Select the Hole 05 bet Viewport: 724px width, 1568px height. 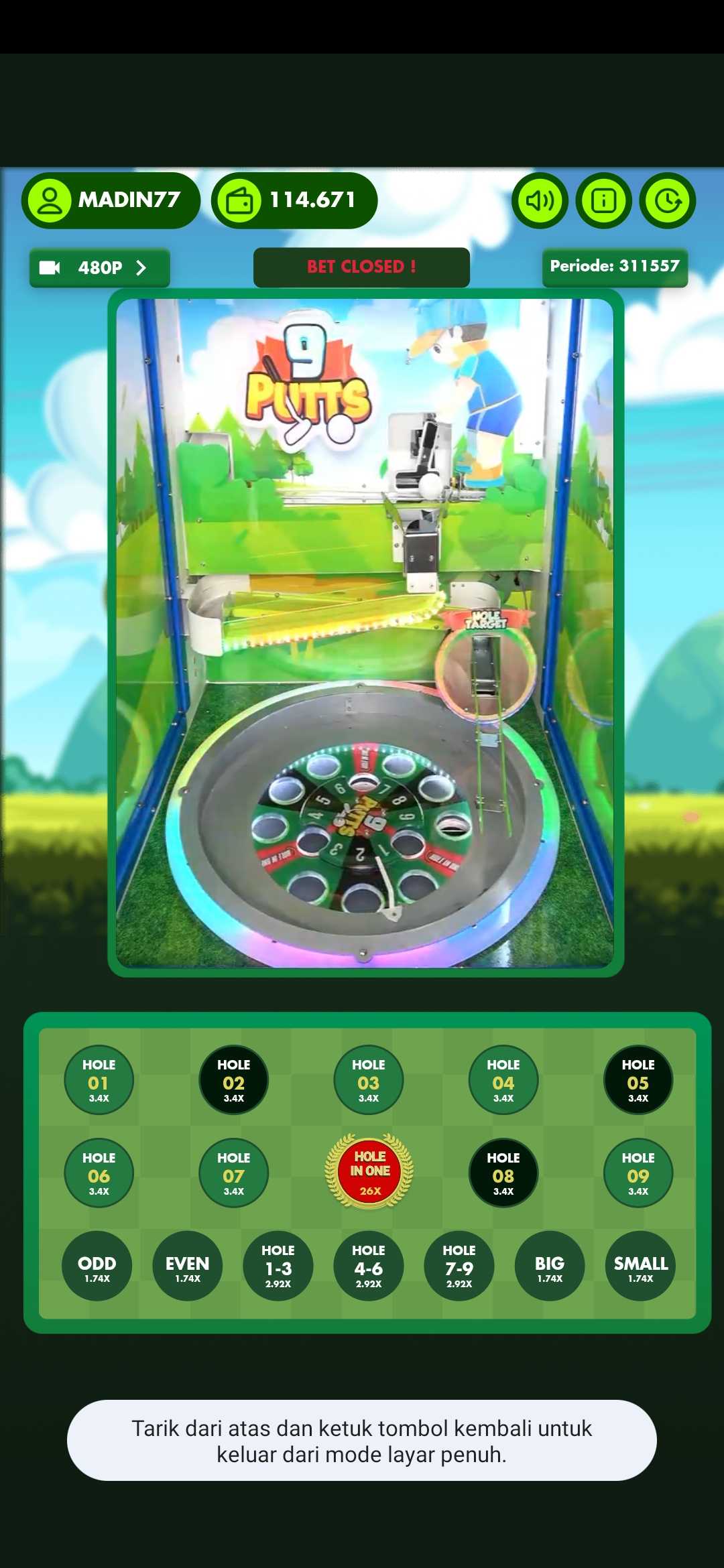(638, 1080)
